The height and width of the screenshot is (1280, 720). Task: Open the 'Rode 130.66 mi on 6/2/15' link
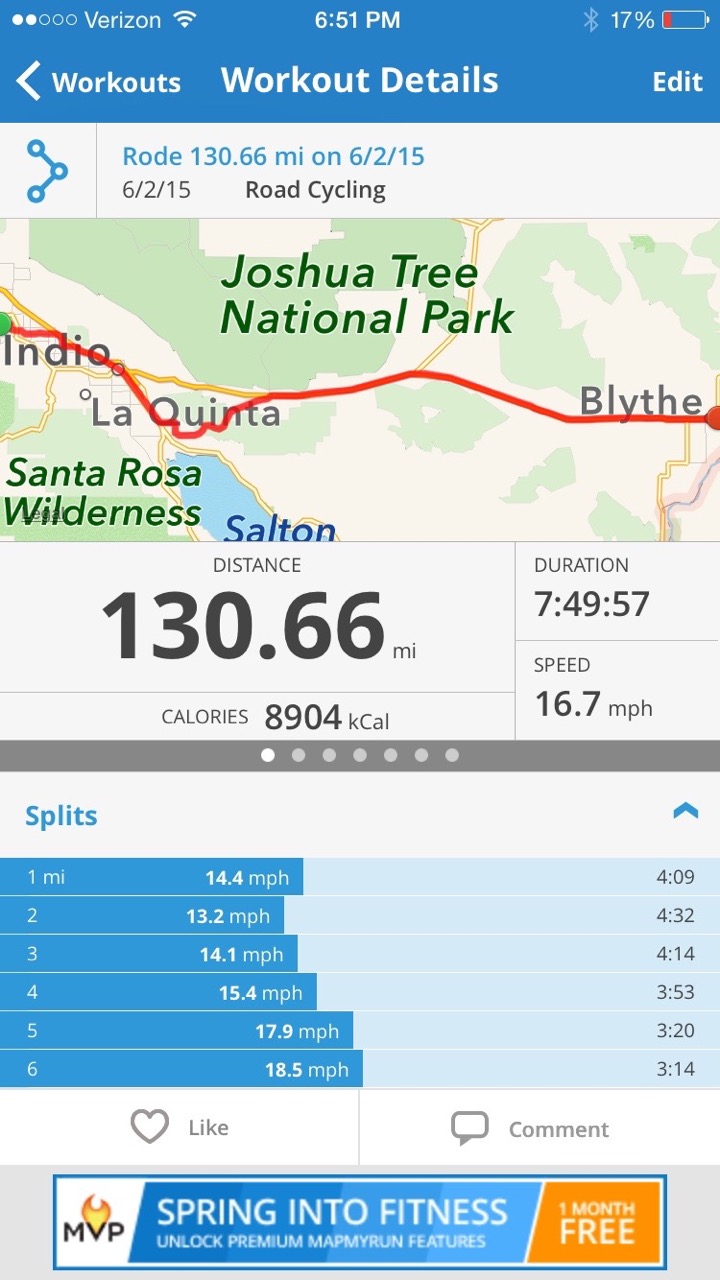[x=273, y=156]
